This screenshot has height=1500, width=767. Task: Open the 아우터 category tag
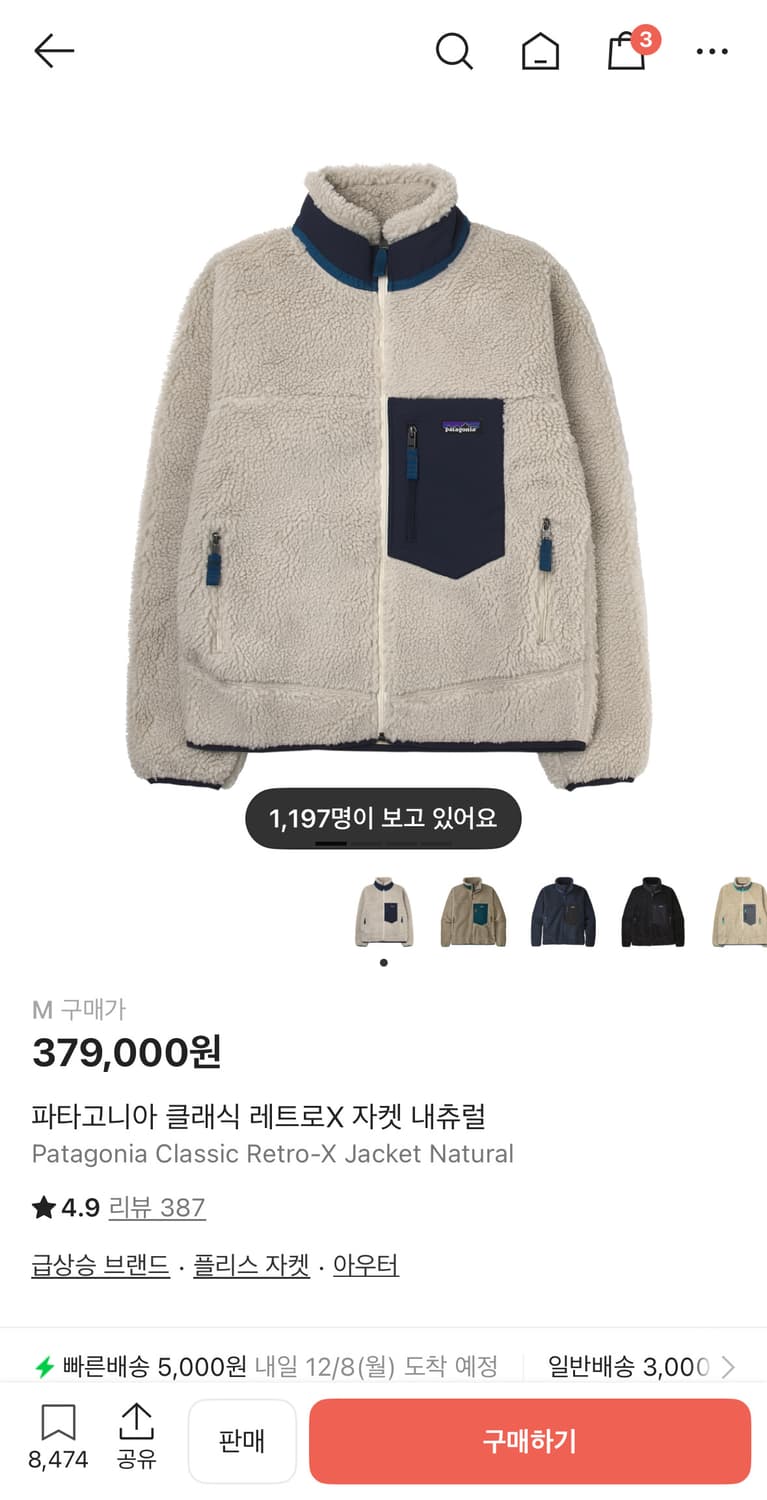pos(366,1264)
